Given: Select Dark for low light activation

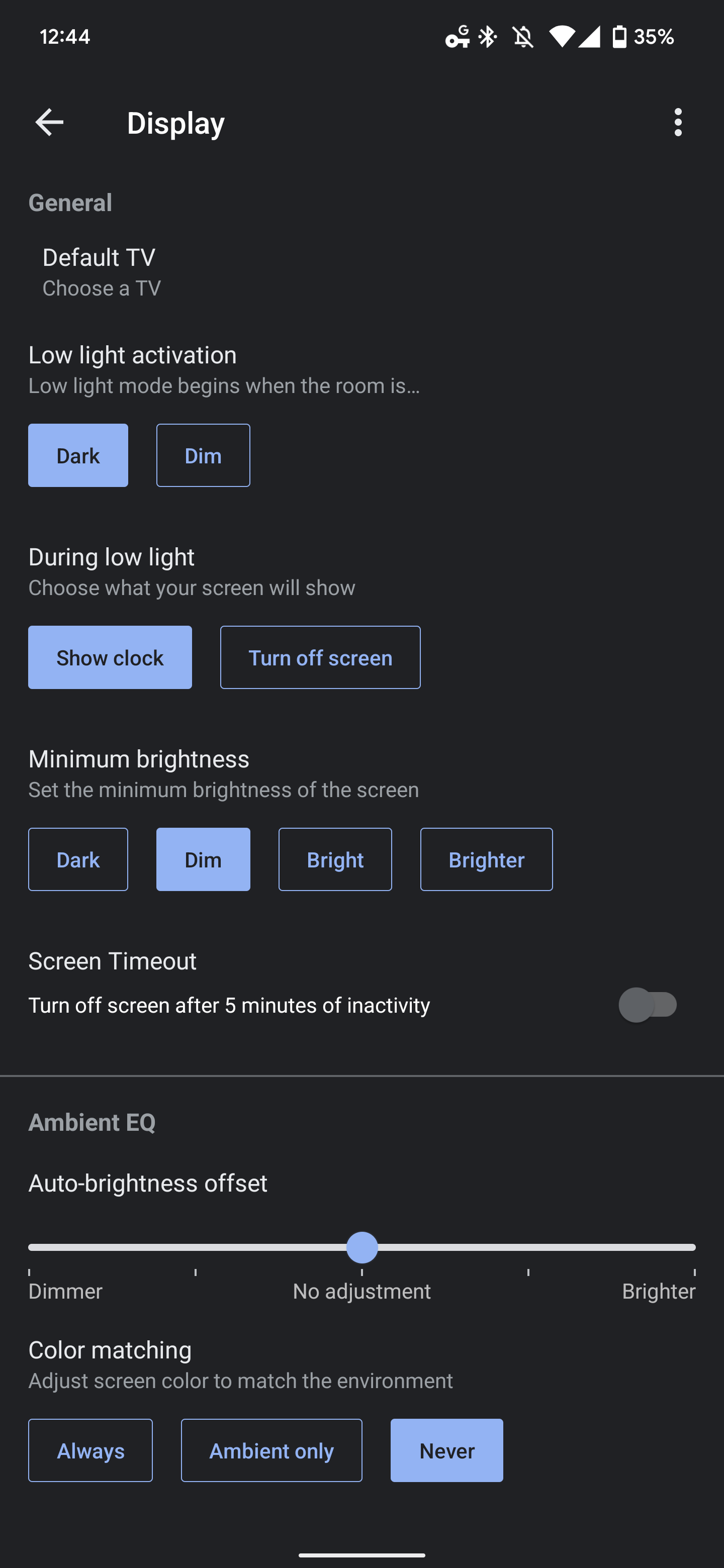Looking at the screenshot, I should click(x=78, y=455).
